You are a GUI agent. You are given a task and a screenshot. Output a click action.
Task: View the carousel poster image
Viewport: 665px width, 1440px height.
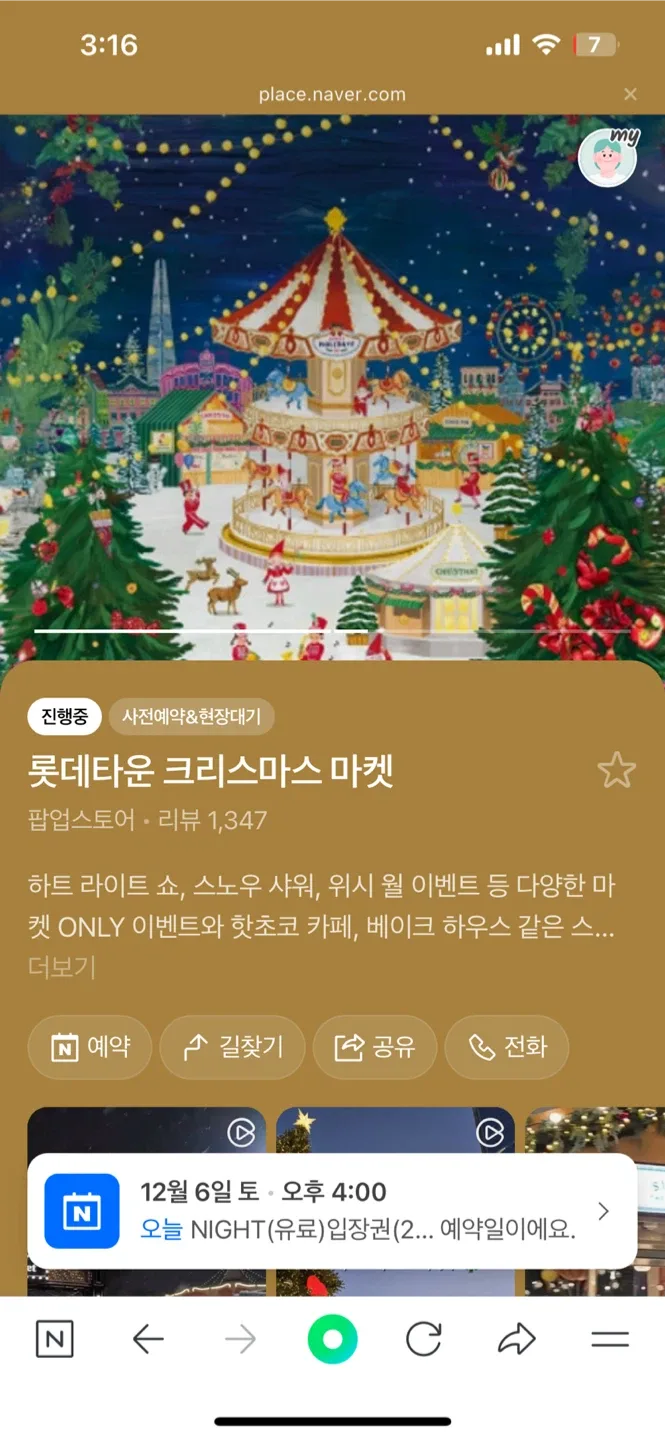(332, 388)
